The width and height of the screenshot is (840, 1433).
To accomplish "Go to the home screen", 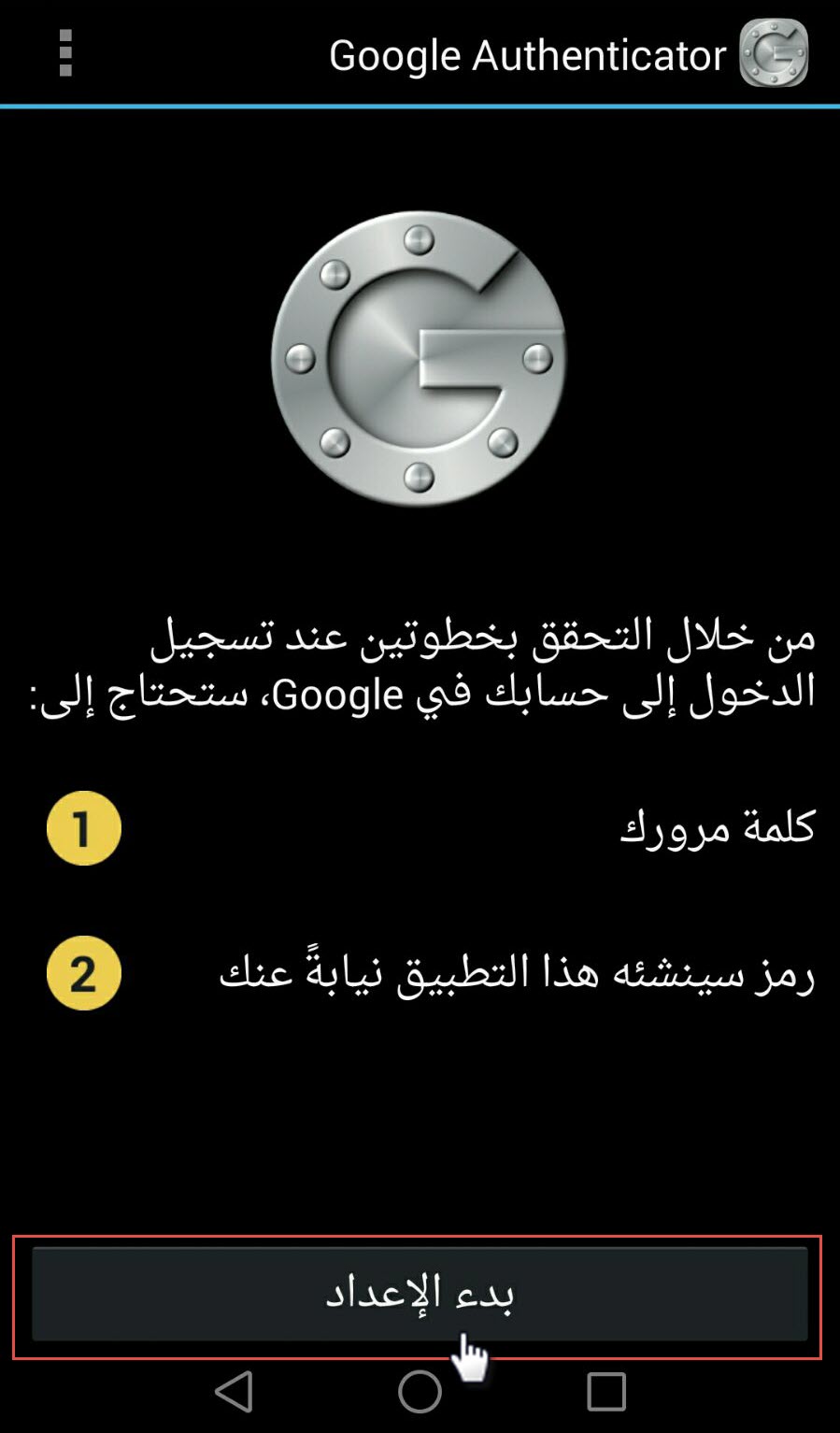I will [x=420, y=1392].
